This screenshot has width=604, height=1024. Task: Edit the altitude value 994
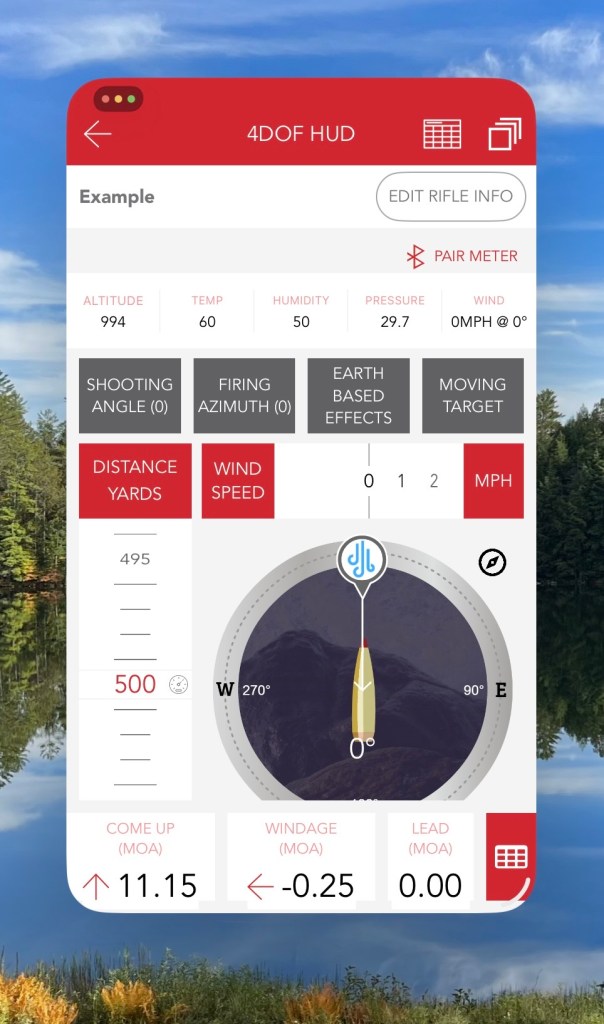[x=113, y=321]
